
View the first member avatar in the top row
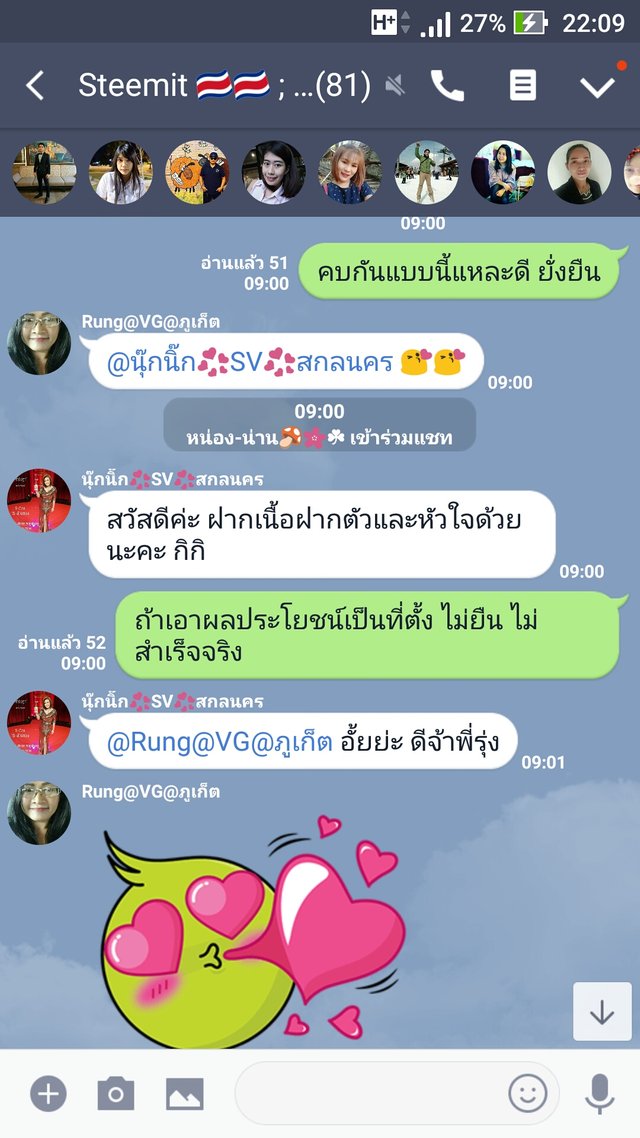[43, 172]
